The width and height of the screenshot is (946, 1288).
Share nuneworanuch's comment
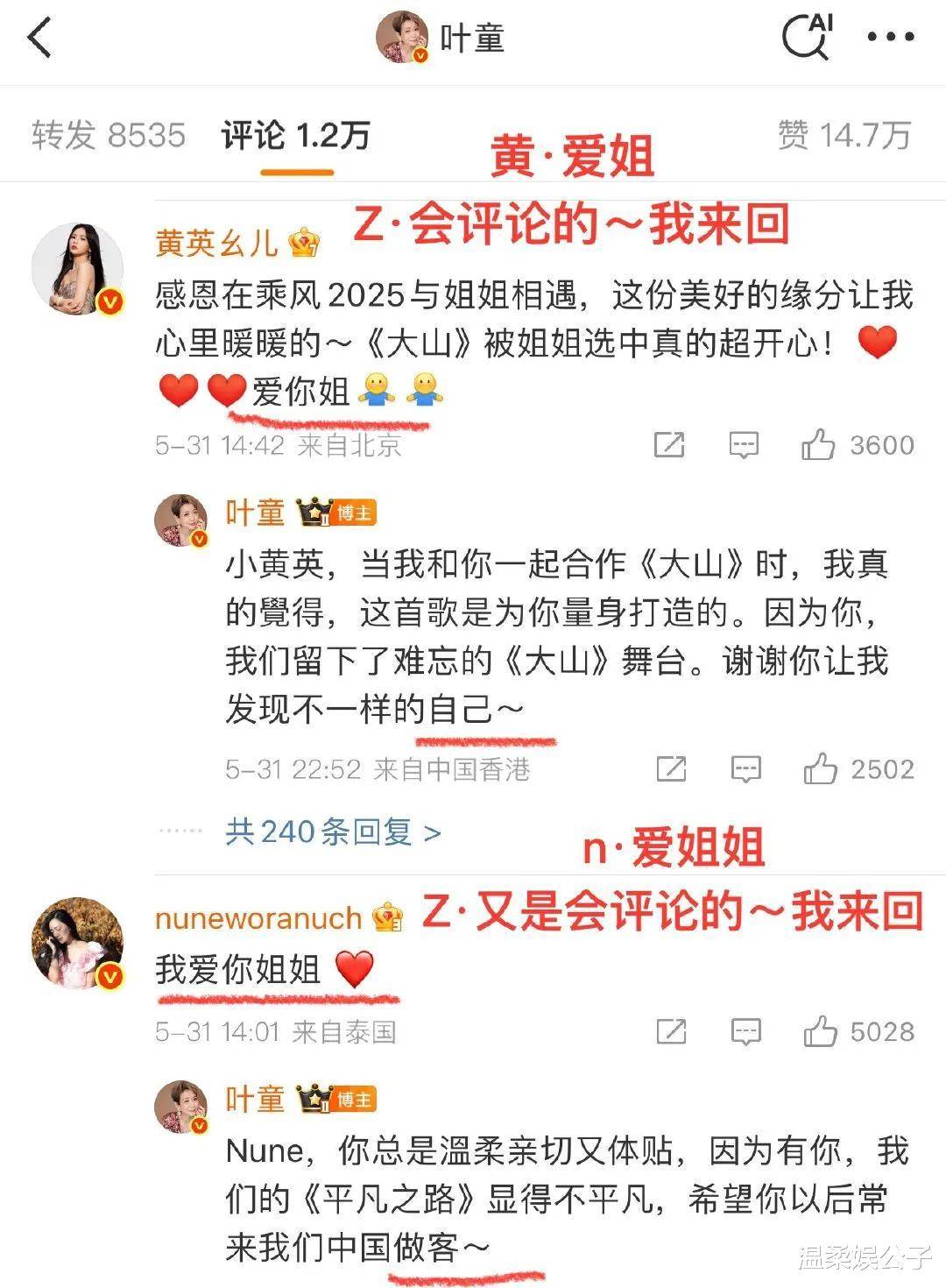pyautogui.click(x=671, y=1031)
